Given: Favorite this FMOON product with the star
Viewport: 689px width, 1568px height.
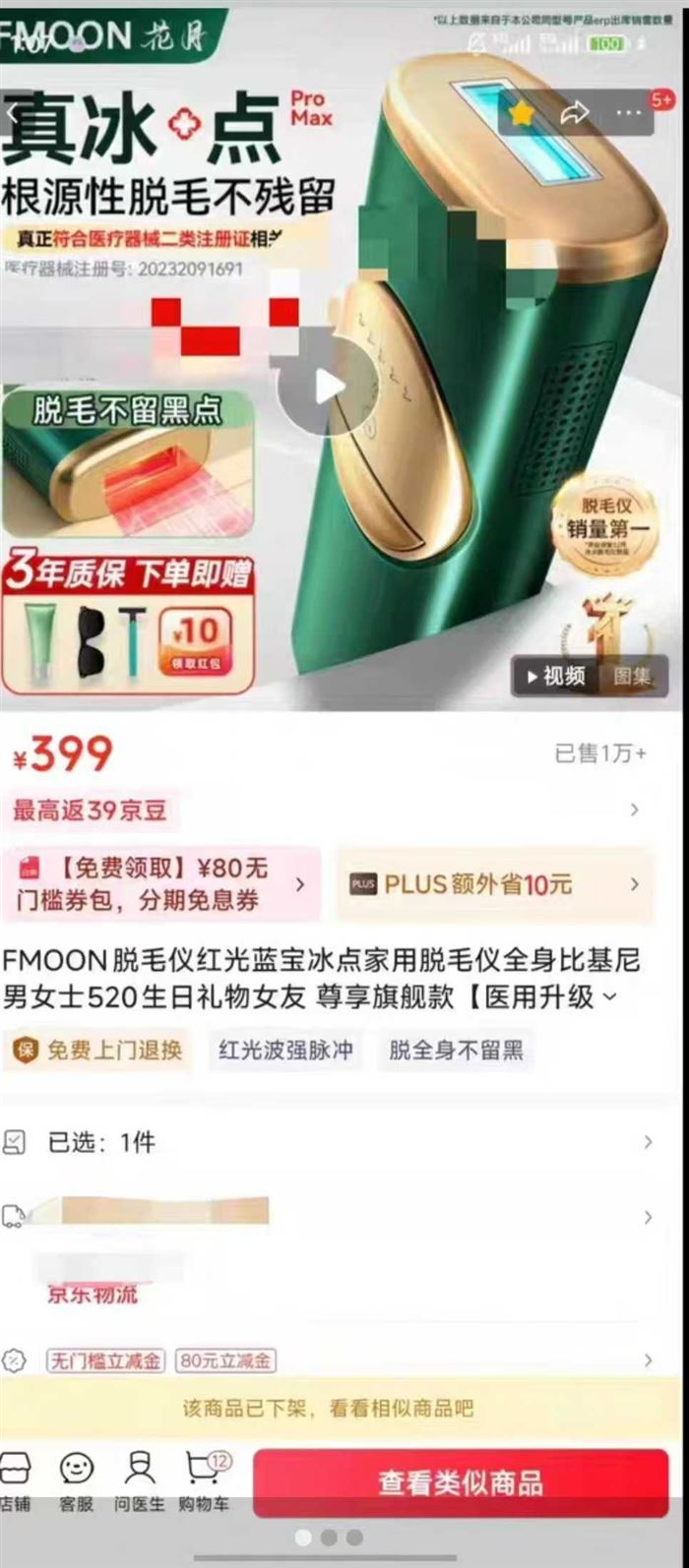Looking at the screenshot, I should [522, 113].
